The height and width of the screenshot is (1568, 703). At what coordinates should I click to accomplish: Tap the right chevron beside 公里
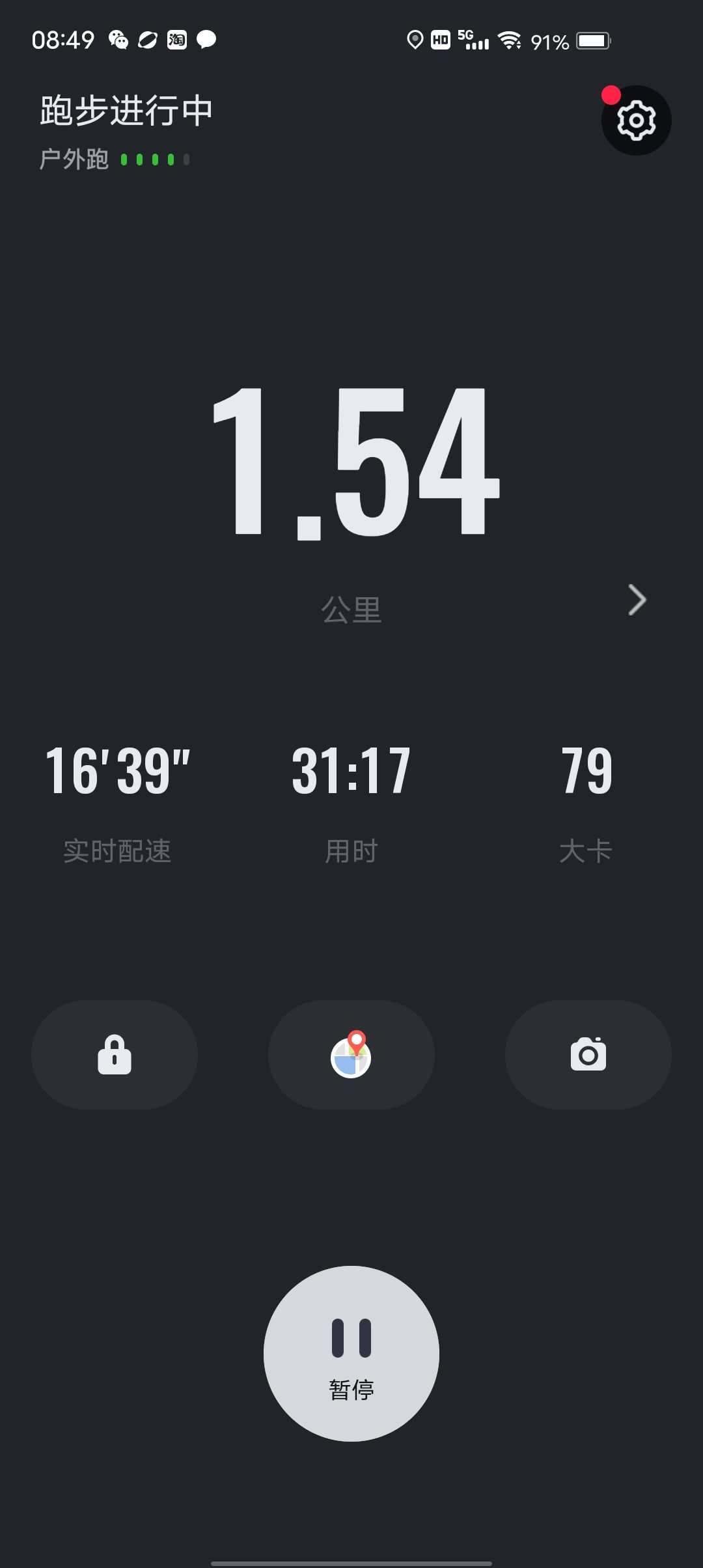coord(637,600)
